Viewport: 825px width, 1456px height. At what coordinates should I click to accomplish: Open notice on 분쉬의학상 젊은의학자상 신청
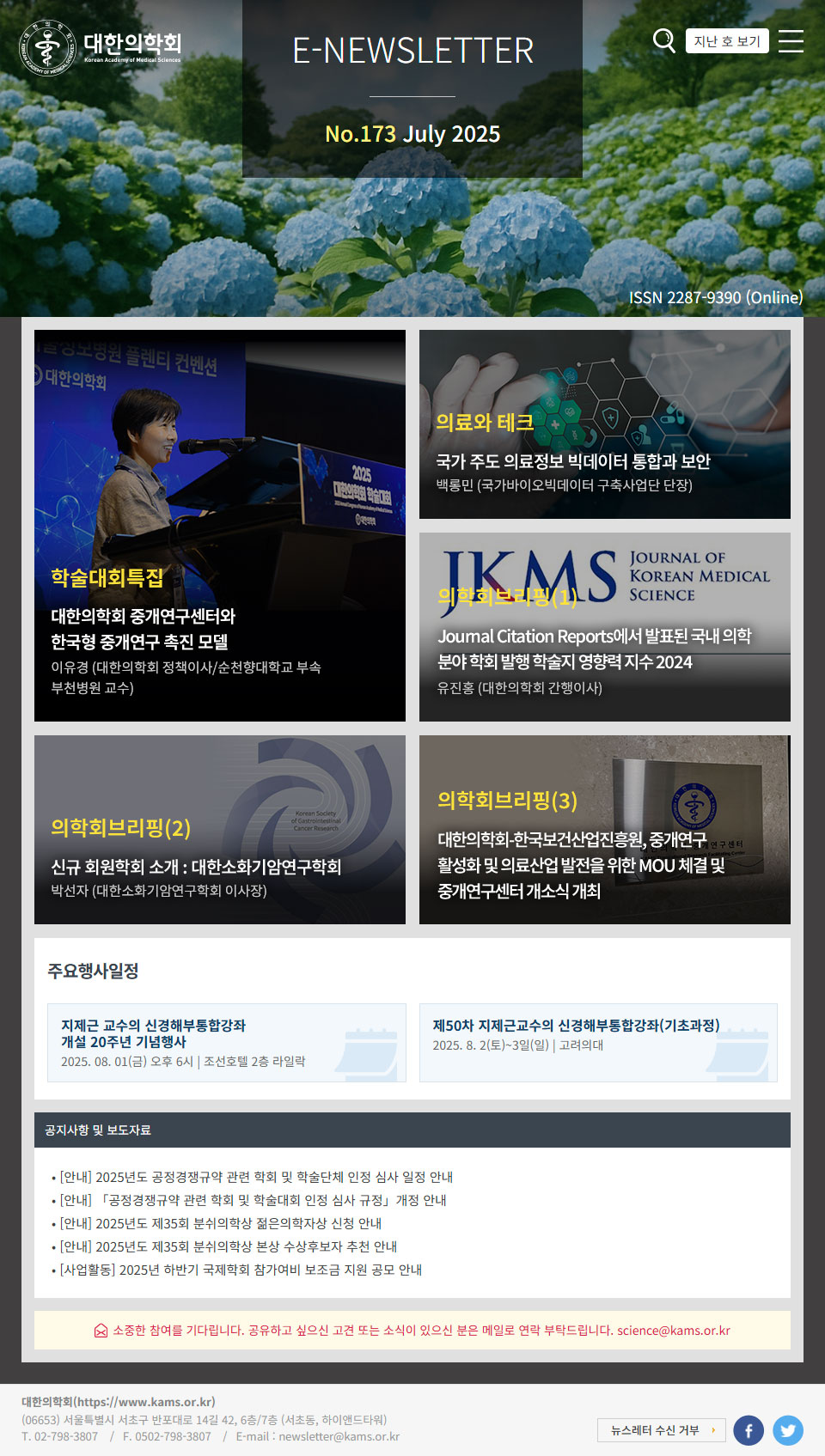point(221,1223)
